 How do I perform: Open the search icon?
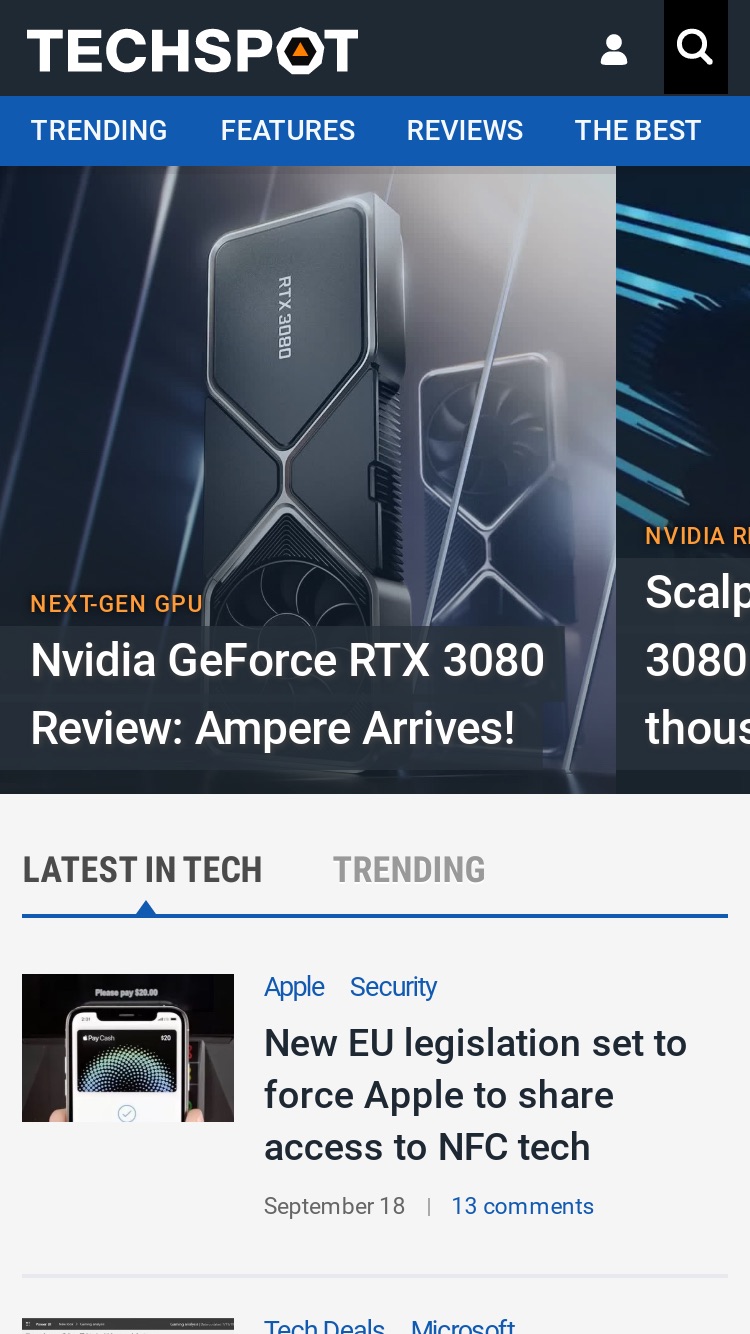pyautogui.click(x=695, y=47)
